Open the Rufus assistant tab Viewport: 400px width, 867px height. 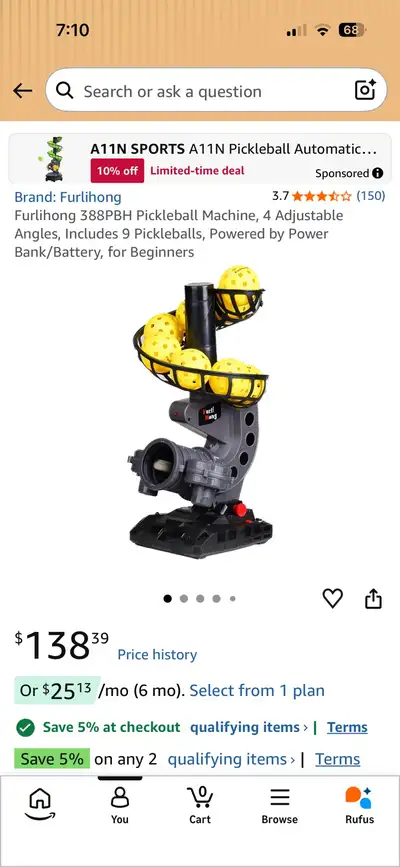point(360,805)
